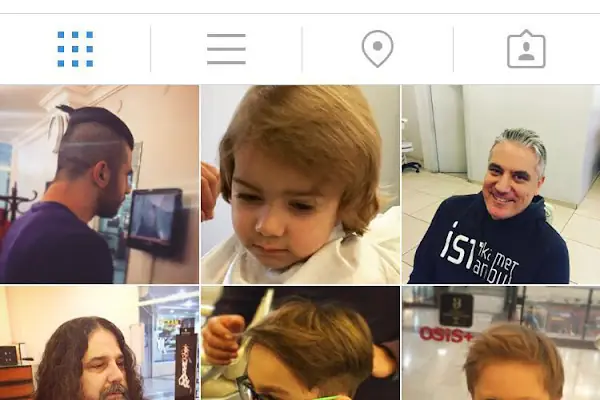Open the tagged photos tab
The image size is (600, 400).
[x=526, y=49]
